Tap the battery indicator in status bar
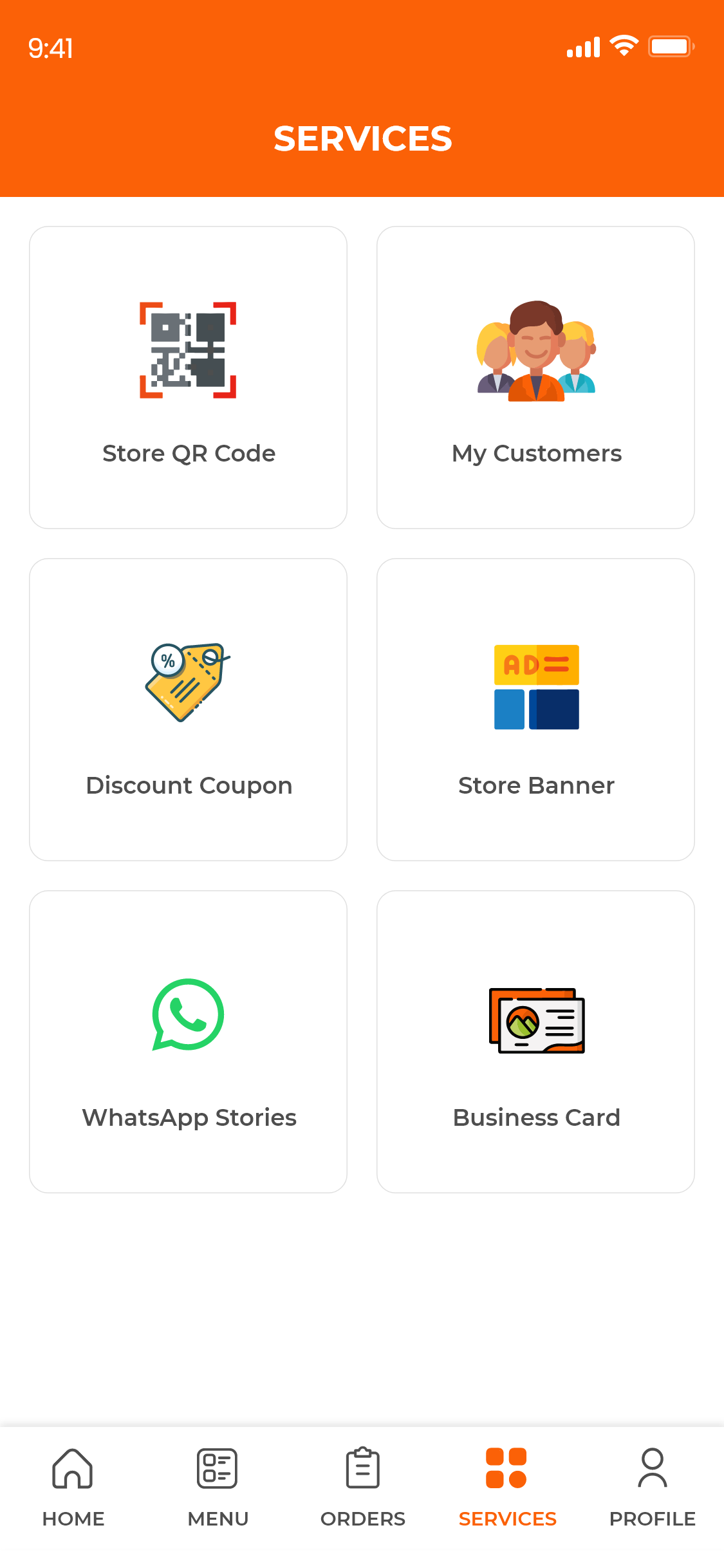Screen dimensions: 724x1568 click(671, 46)
